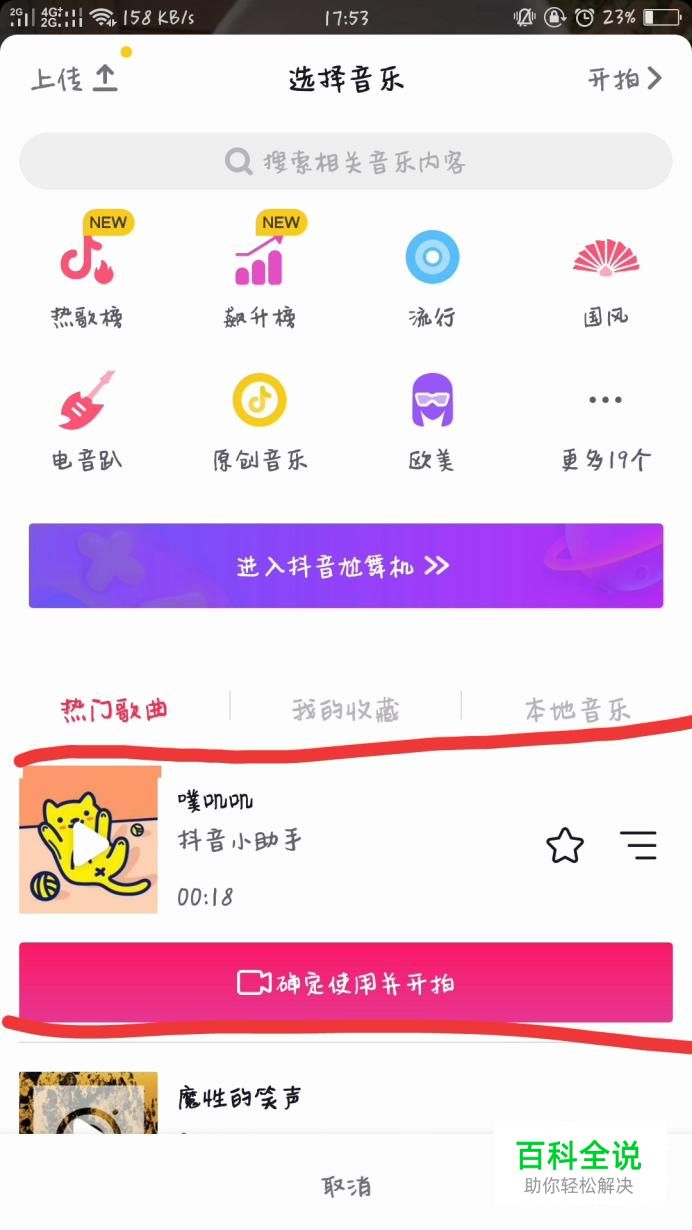692x1230 pixels.
Task: Open the 飙升榜 rising chart
Action: click(x=259, y=272)
